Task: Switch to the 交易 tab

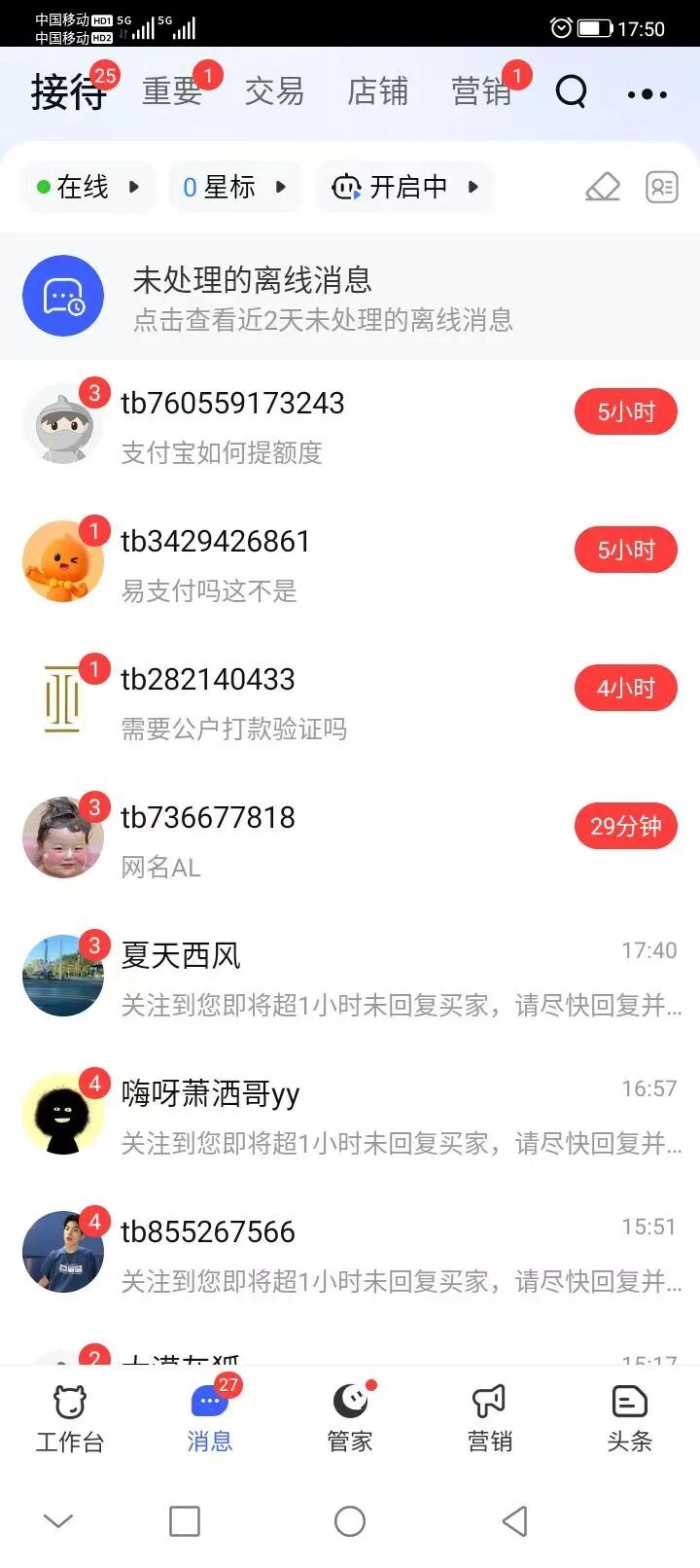Action: 274,92
